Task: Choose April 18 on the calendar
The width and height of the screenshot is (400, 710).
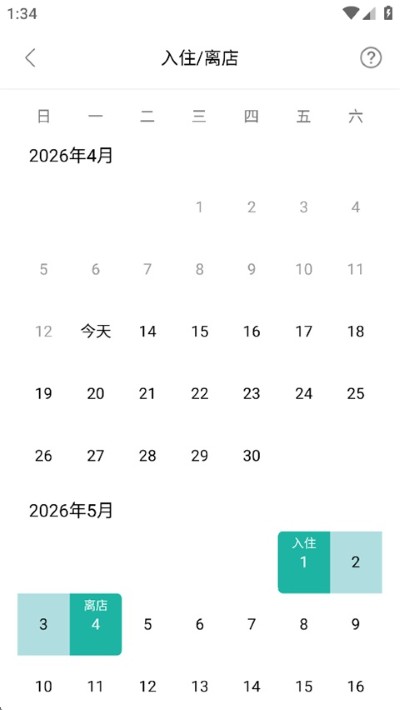Action: tap(356, 331)
